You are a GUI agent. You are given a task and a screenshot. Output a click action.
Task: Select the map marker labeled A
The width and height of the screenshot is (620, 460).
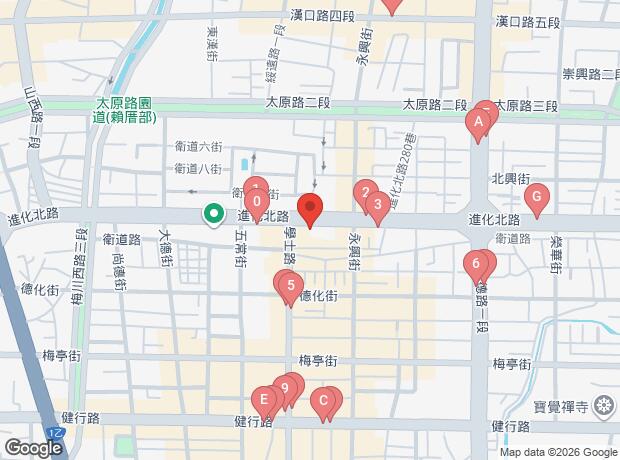479,123
